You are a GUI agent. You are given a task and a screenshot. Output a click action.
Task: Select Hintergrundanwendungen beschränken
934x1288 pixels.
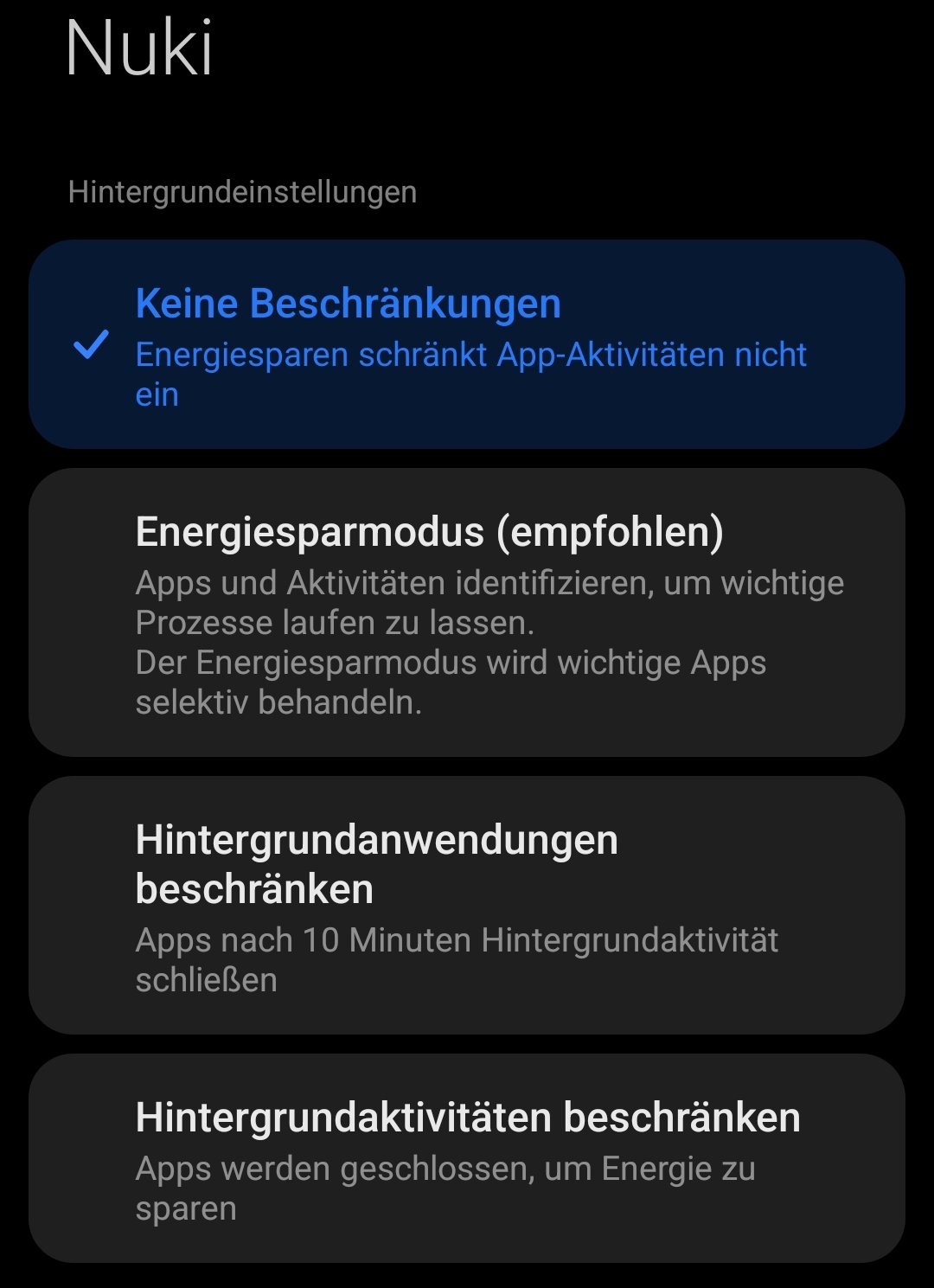pos(467,905)
